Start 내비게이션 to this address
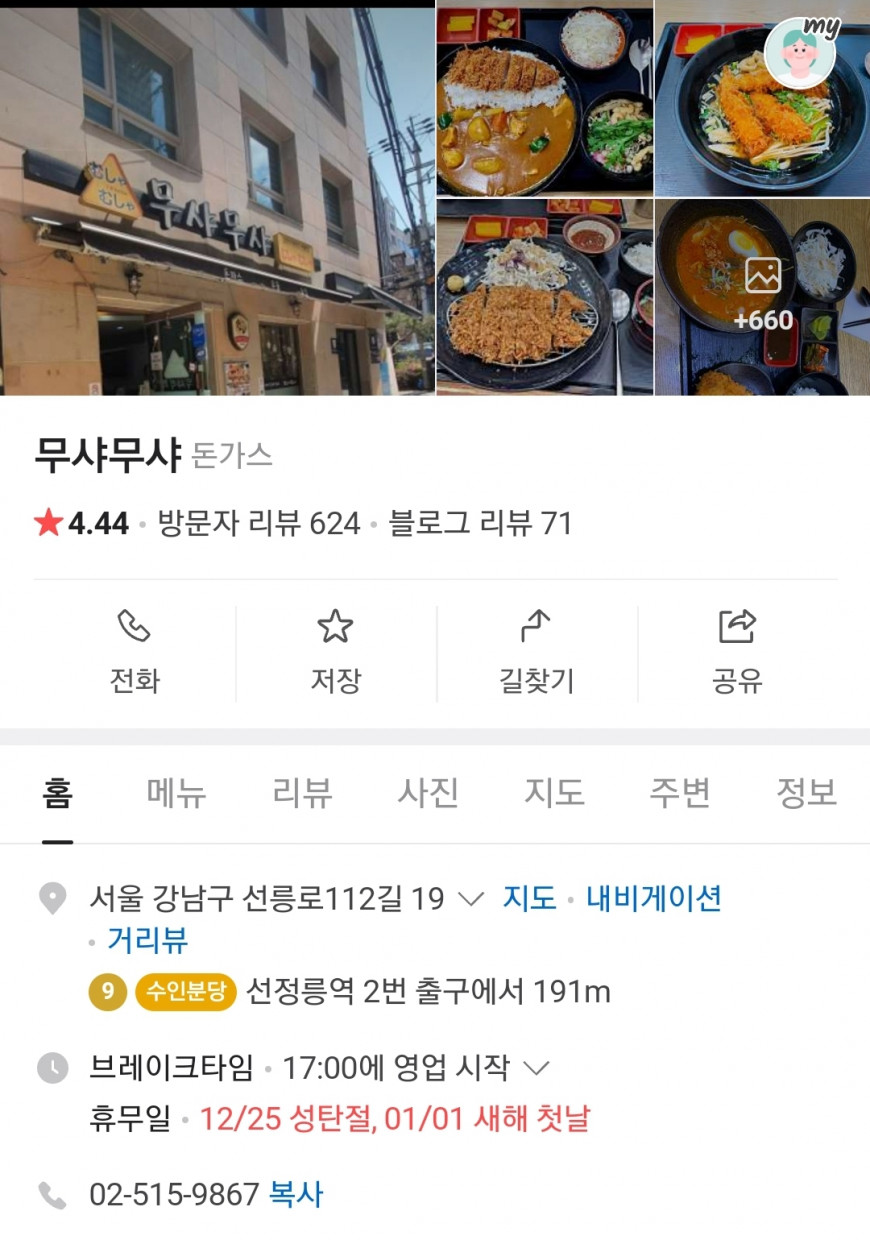This screenshot has width=870, height=1240. [x=653, y=898]
